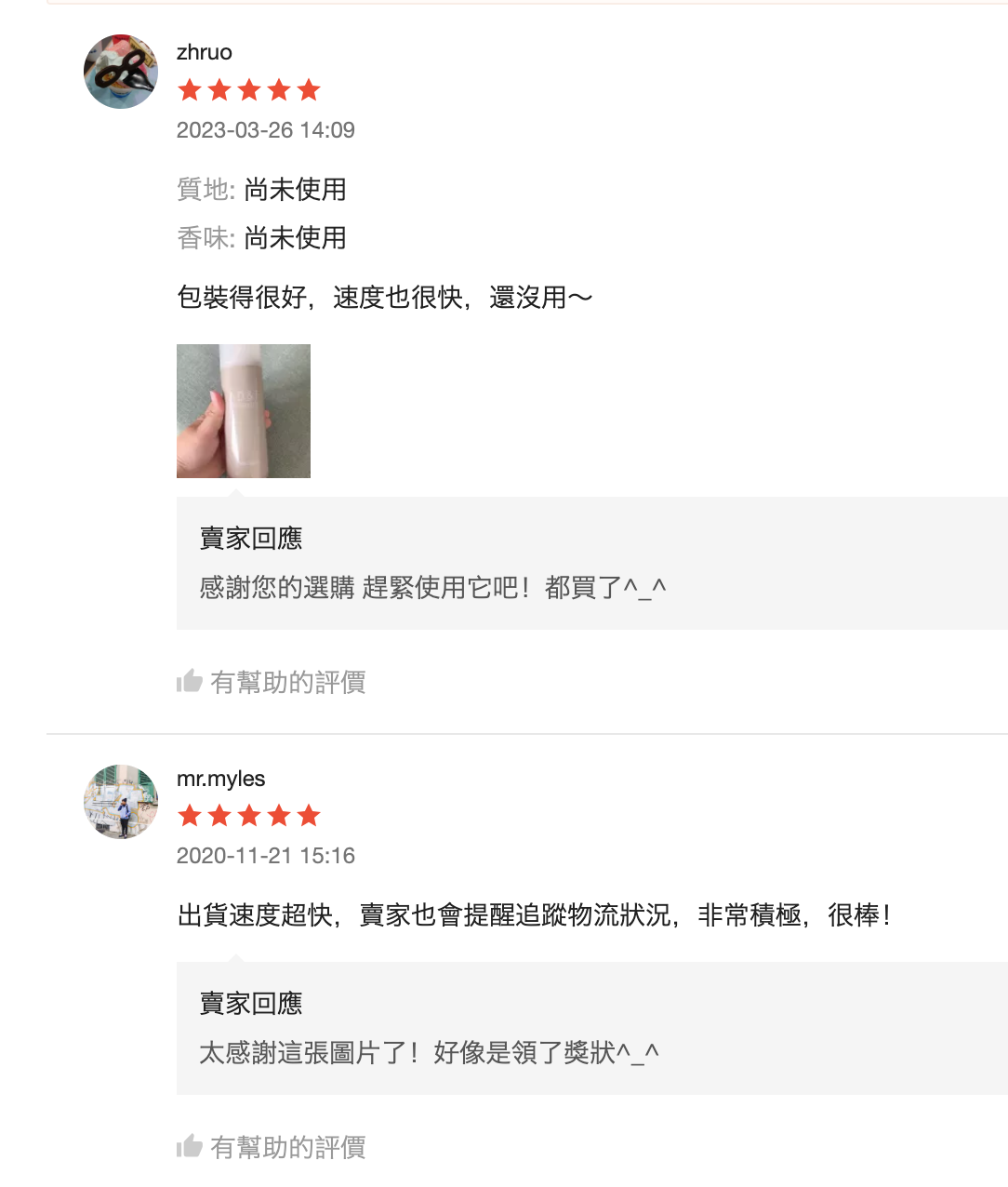Click the thumbs-up icon on zhruo's review
1008x1187 pixels.
[191, 682]
